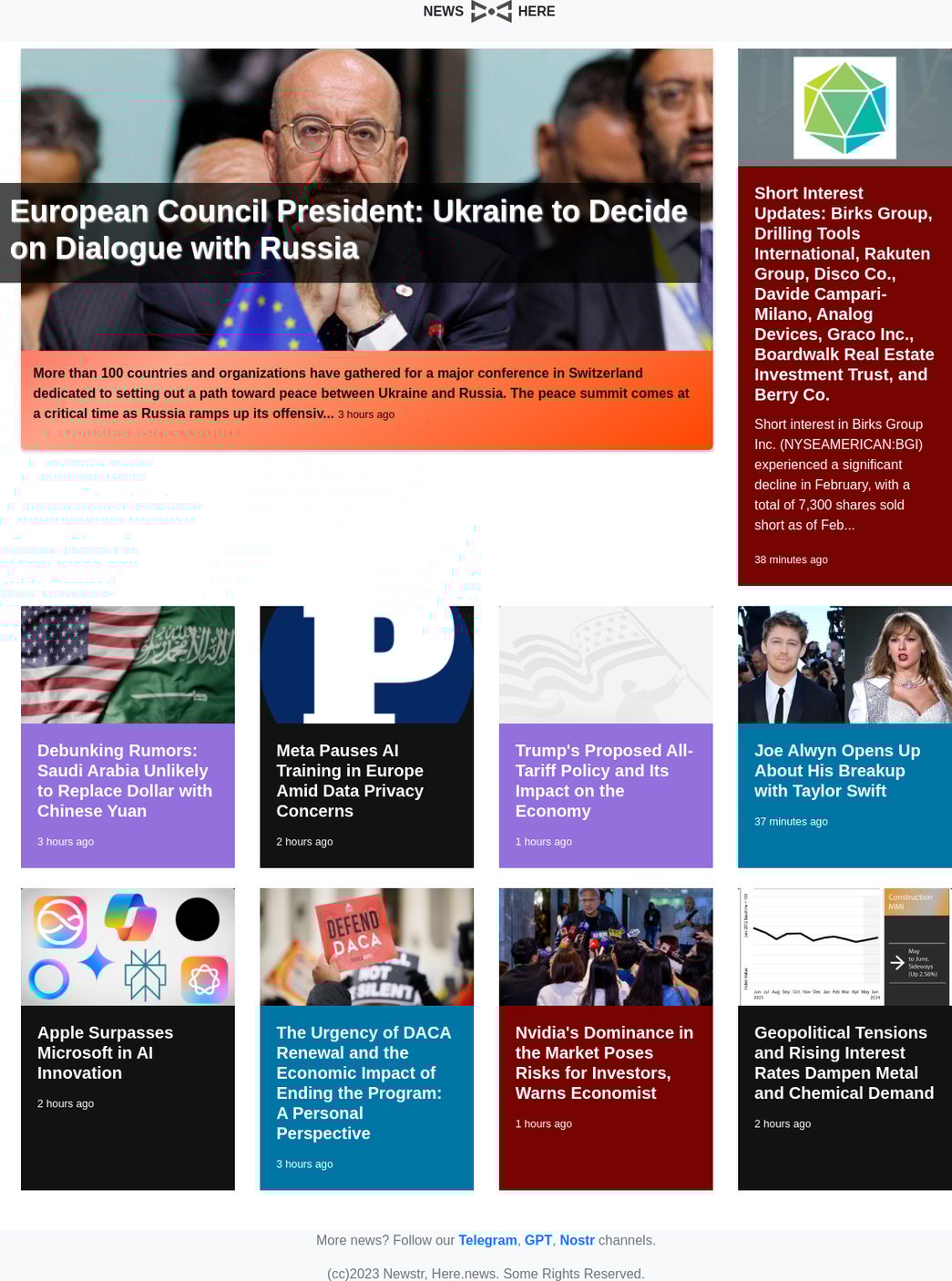View Nvidia's Dominance market risks article
952x1281 pixels.
[604, 1062]
